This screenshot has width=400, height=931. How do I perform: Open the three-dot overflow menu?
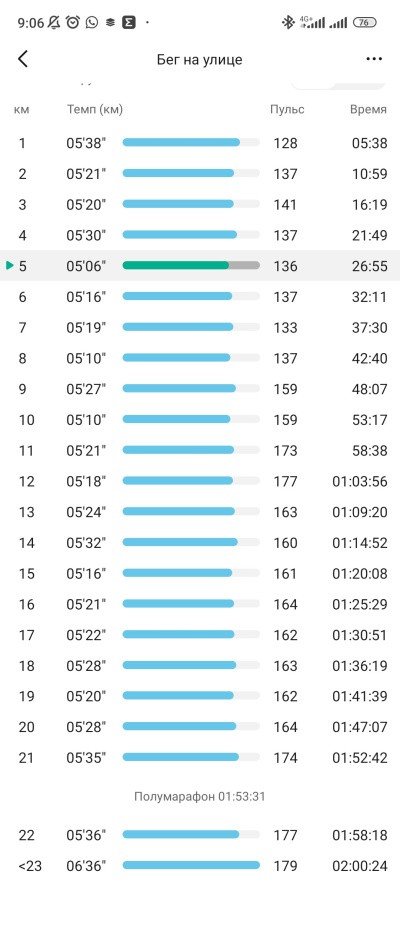coord(374,59)
